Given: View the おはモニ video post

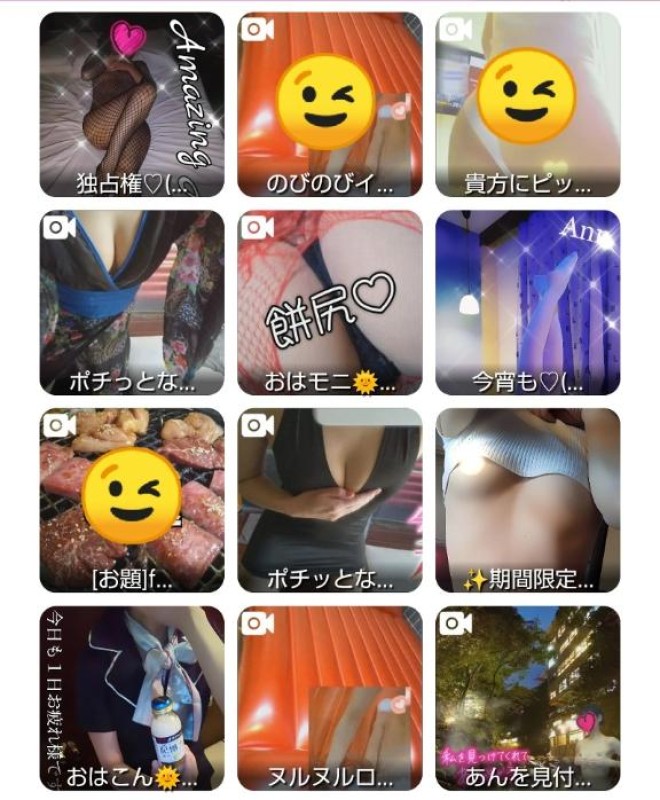Looking at the screenshot, I should (x=330, y=302).
